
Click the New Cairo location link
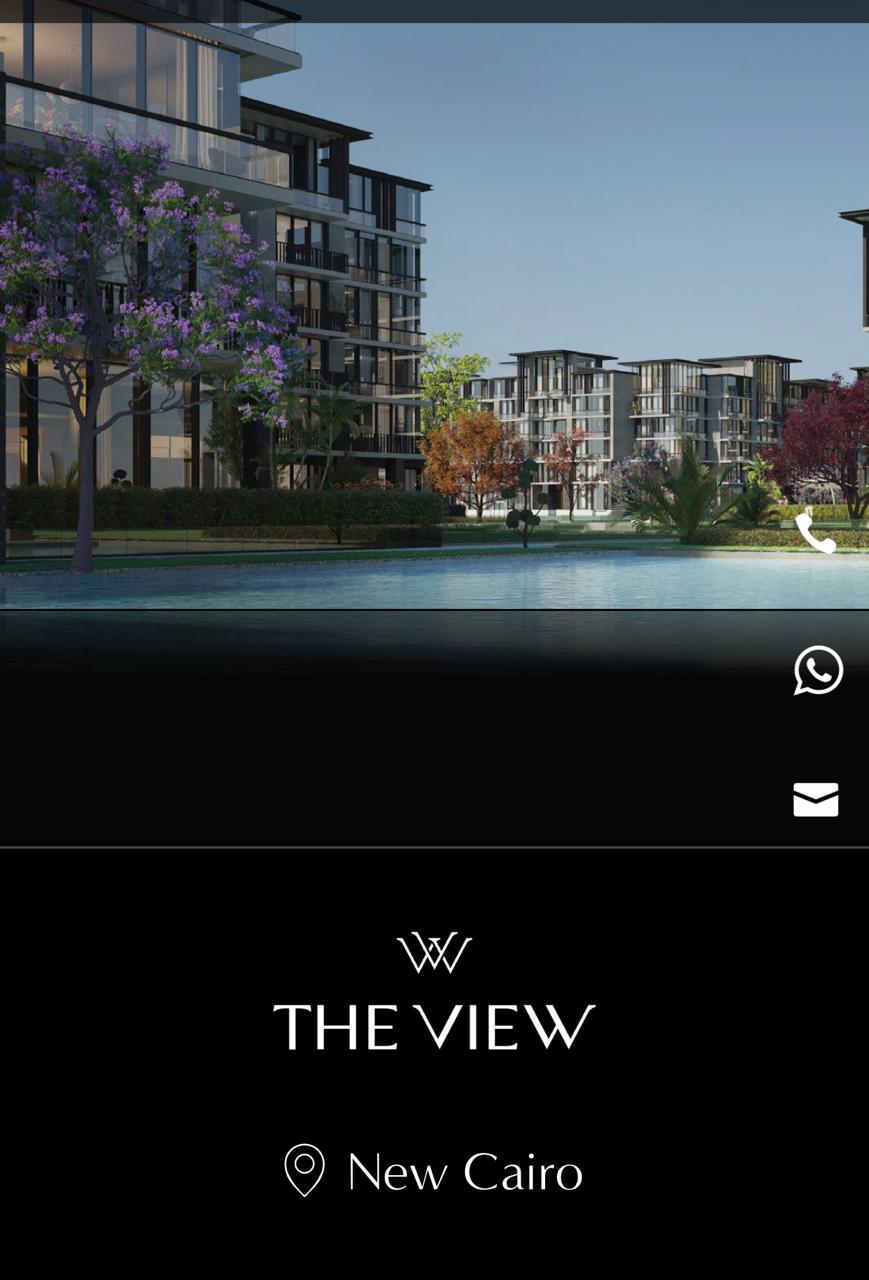pyautogui.click(x=464, y=1171)
